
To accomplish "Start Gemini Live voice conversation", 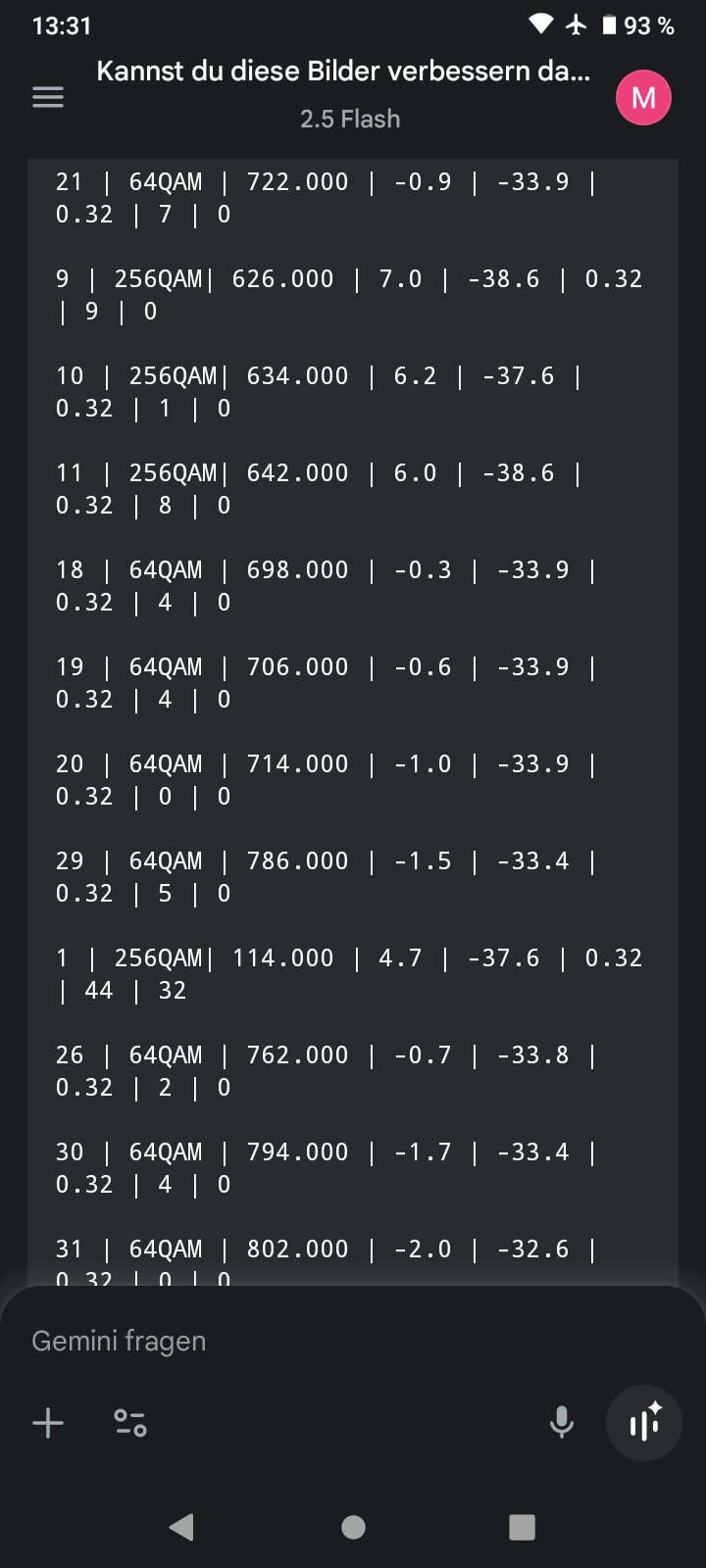I will [643, 1423].
